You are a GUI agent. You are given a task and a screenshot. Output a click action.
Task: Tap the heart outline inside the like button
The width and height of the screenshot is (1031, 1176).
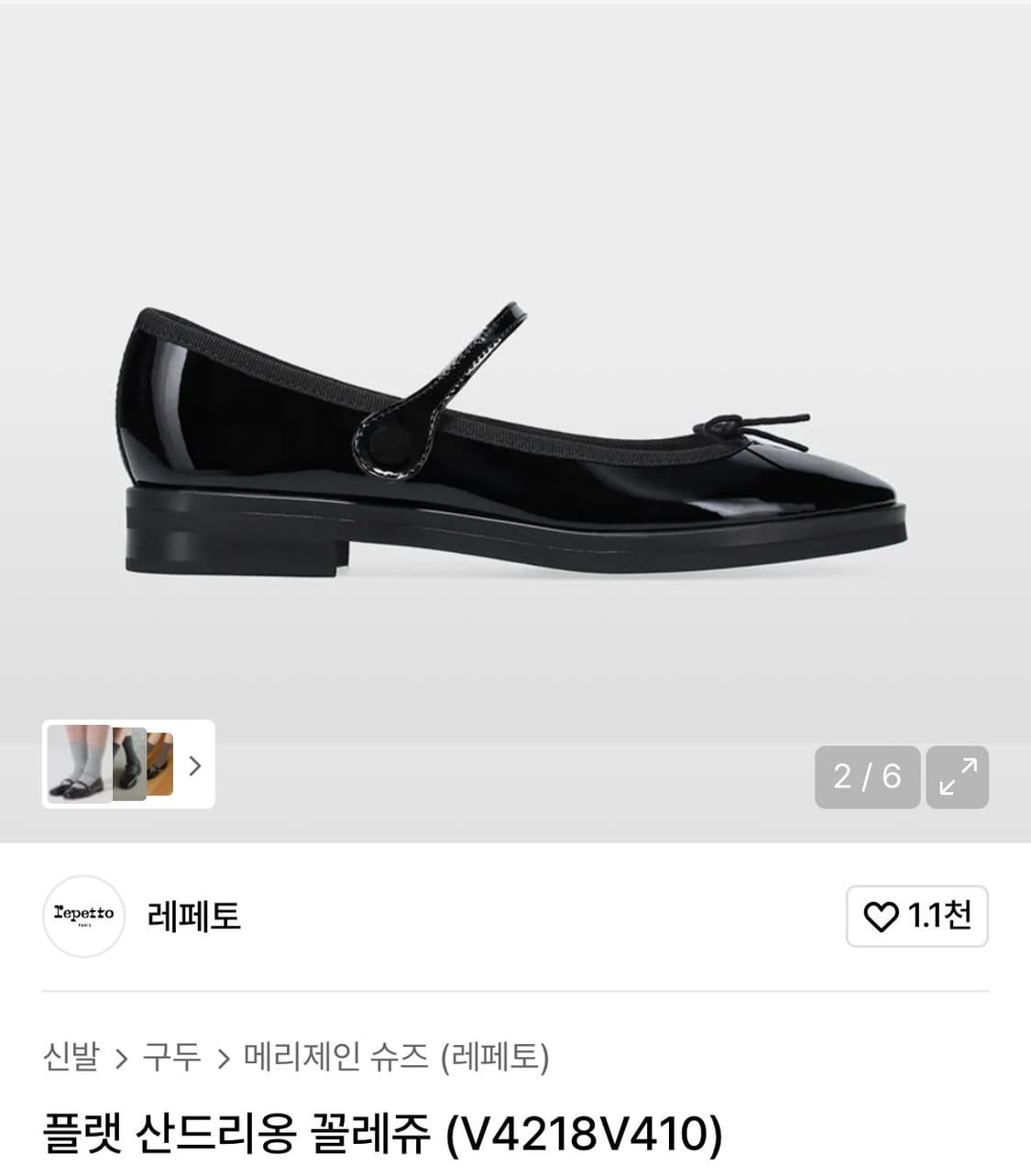pos(883,917)
